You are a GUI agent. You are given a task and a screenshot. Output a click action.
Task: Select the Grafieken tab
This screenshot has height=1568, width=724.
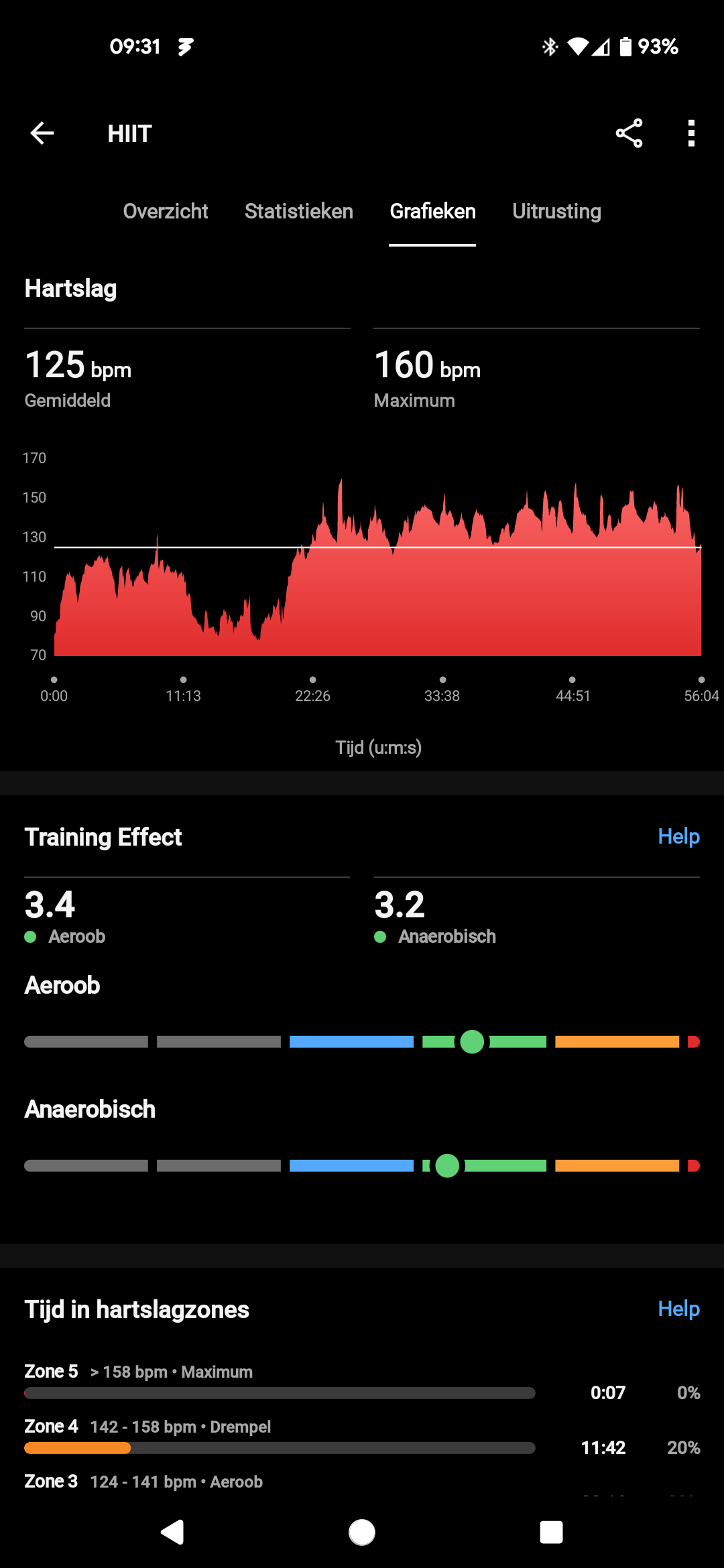pos(432,211)
